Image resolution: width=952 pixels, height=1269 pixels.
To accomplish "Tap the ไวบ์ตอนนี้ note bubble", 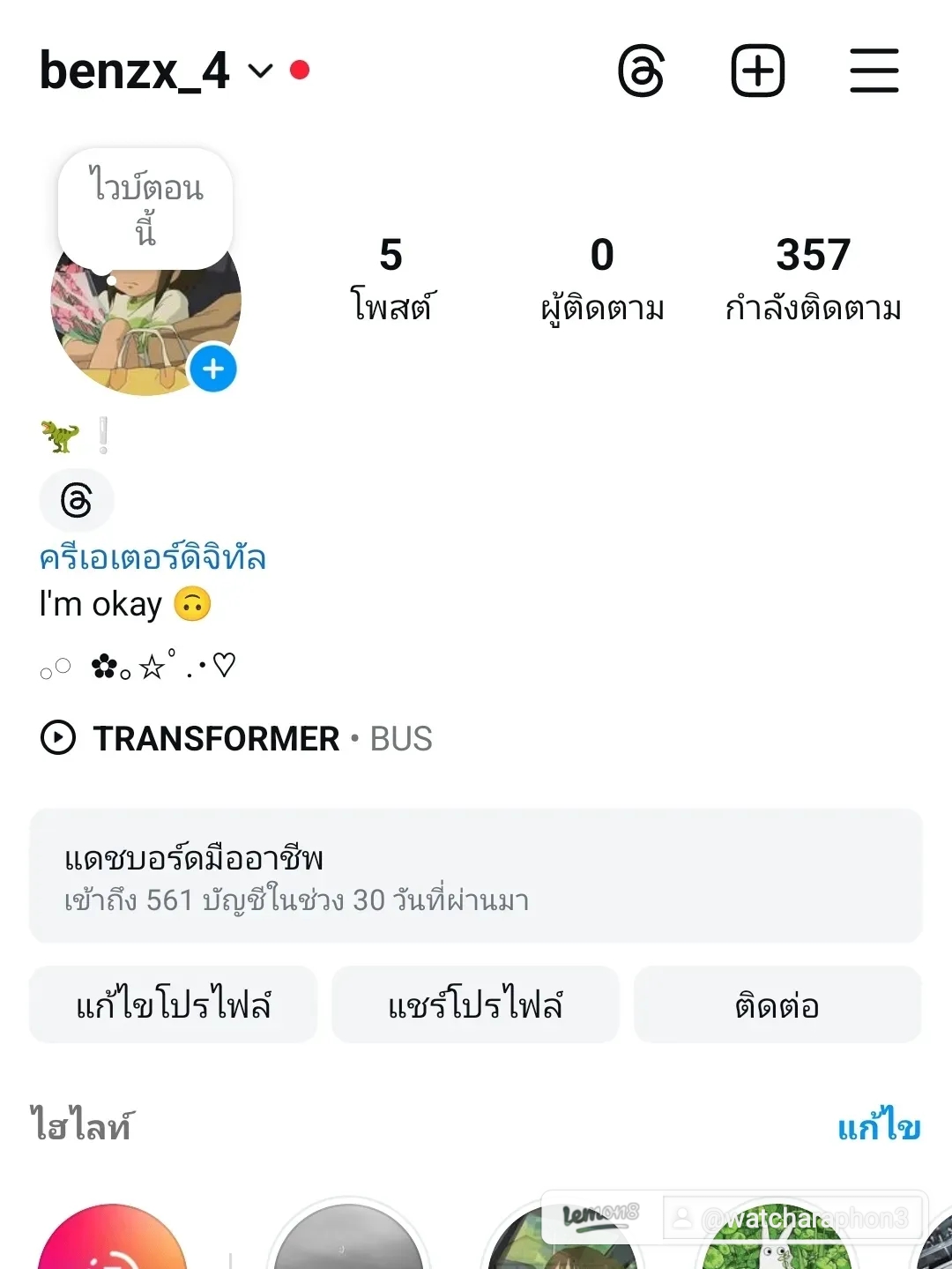I will (x=145, y=208).
